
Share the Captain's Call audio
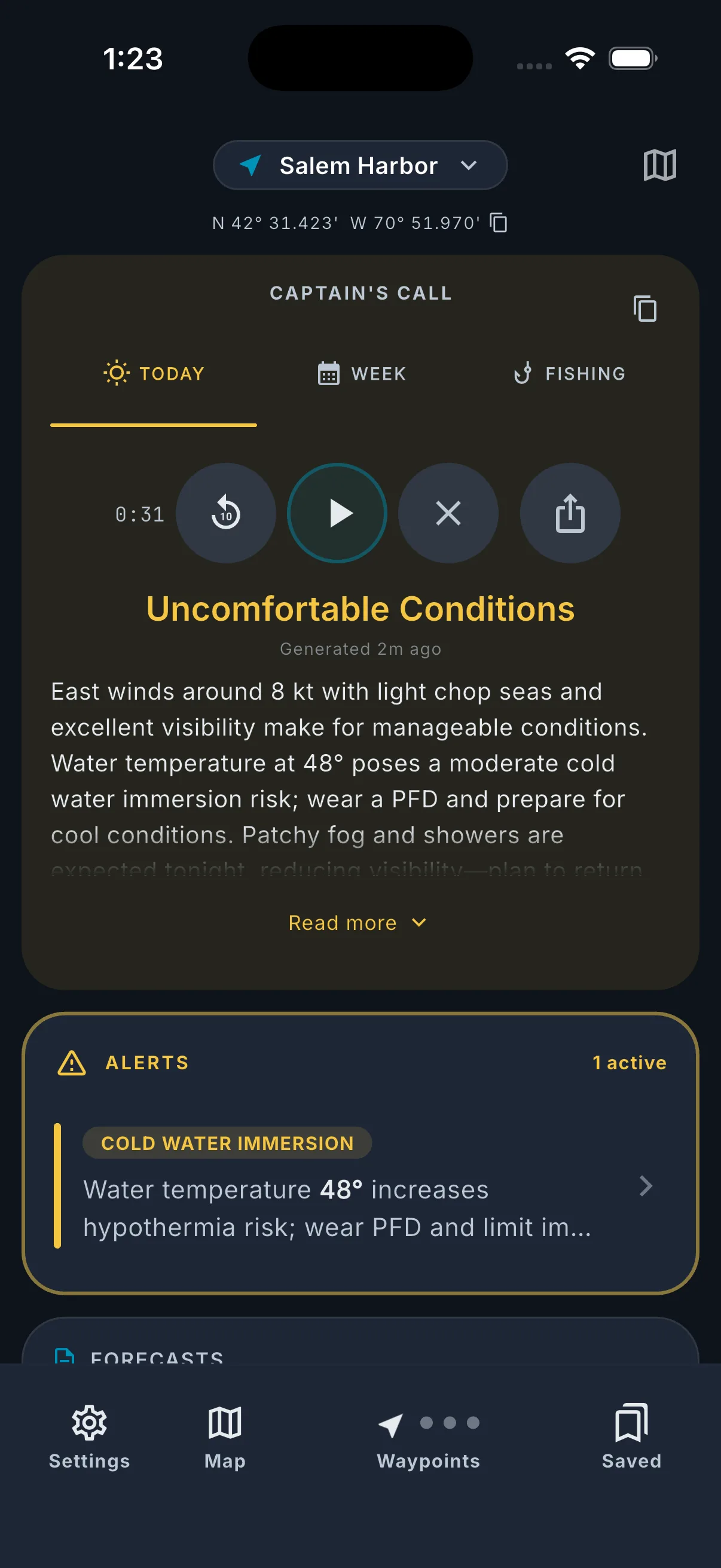[x=570, y=513]
